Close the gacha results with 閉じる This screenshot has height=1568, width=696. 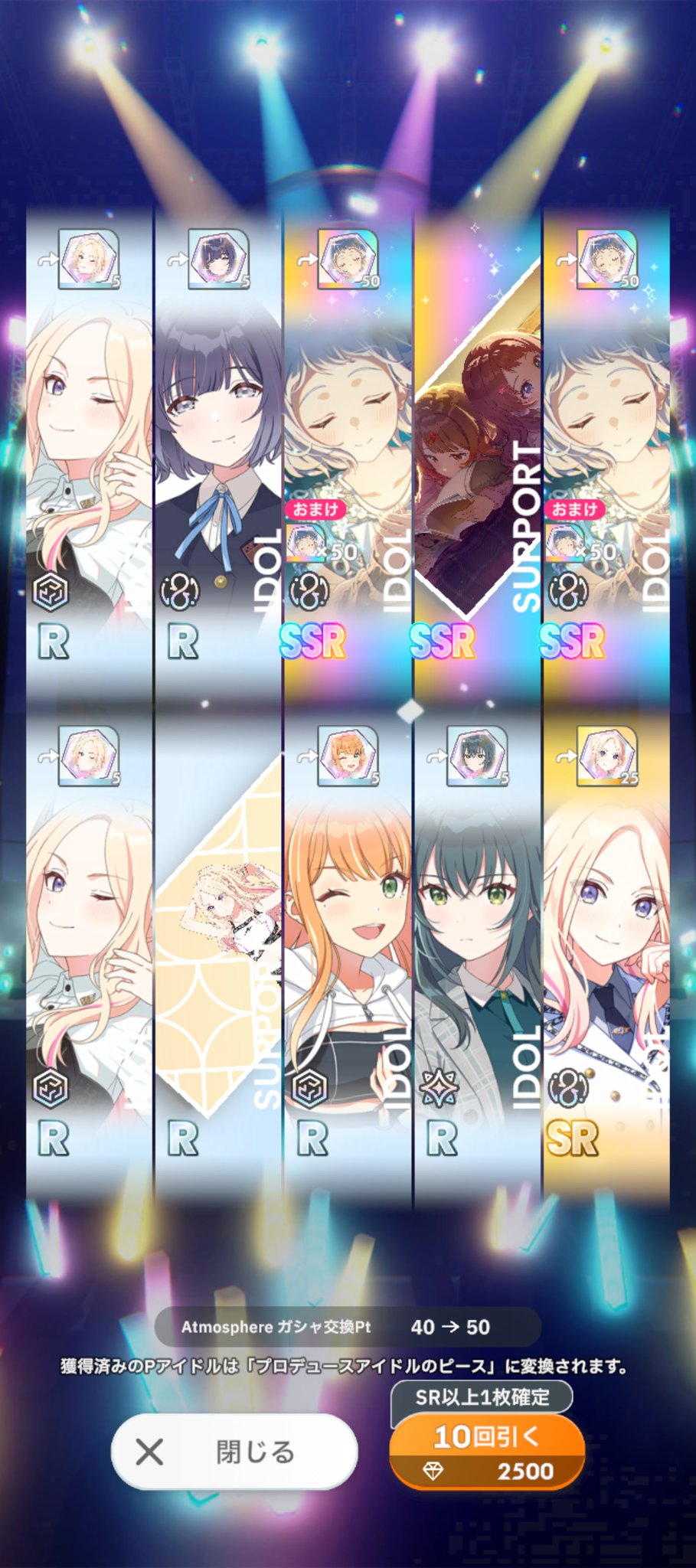tap(234, 1451)
